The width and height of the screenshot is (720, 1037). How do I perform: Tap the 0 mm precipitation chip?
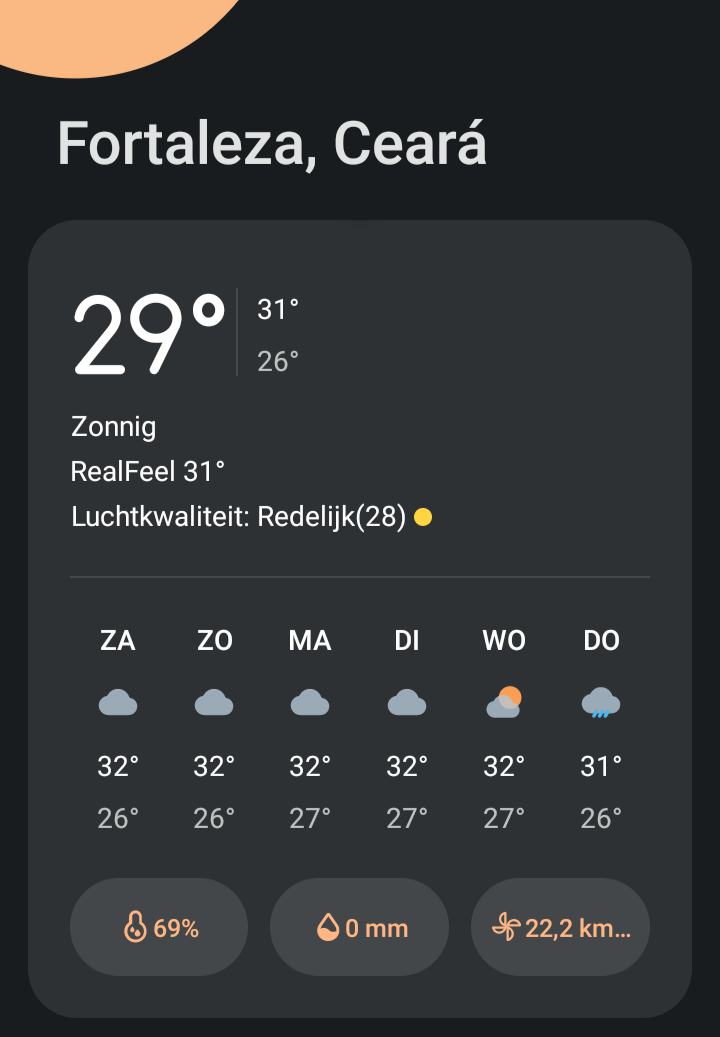360,927
